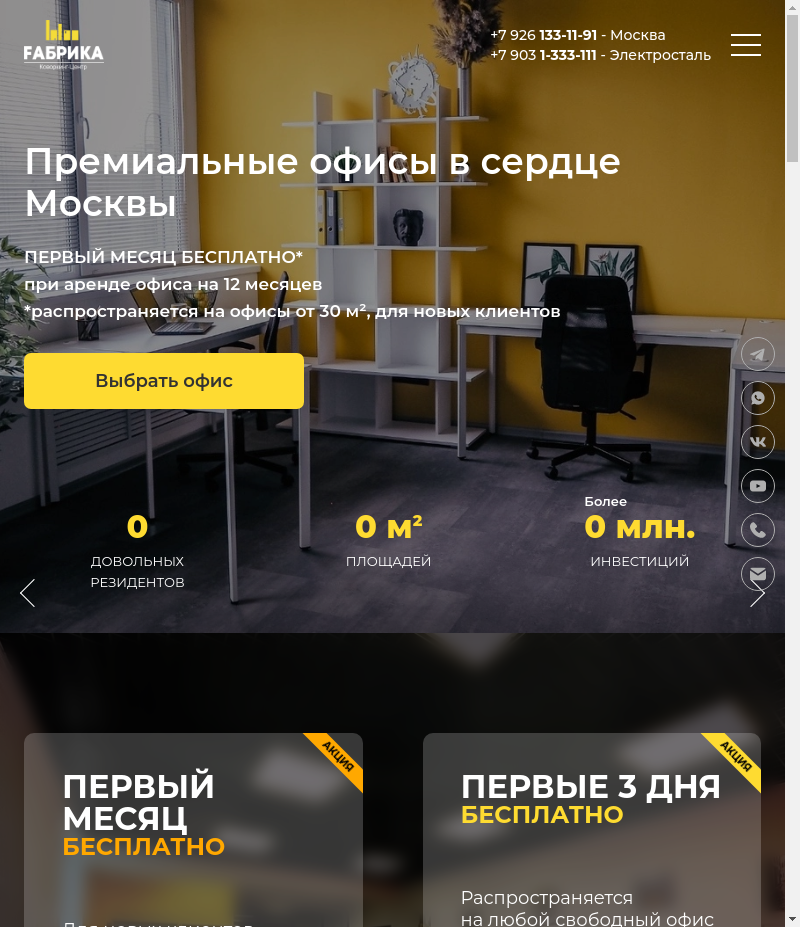Tap the Фабрика logo to go home
This screenshot has height=927, width=800.
click(x=63, y=45)
